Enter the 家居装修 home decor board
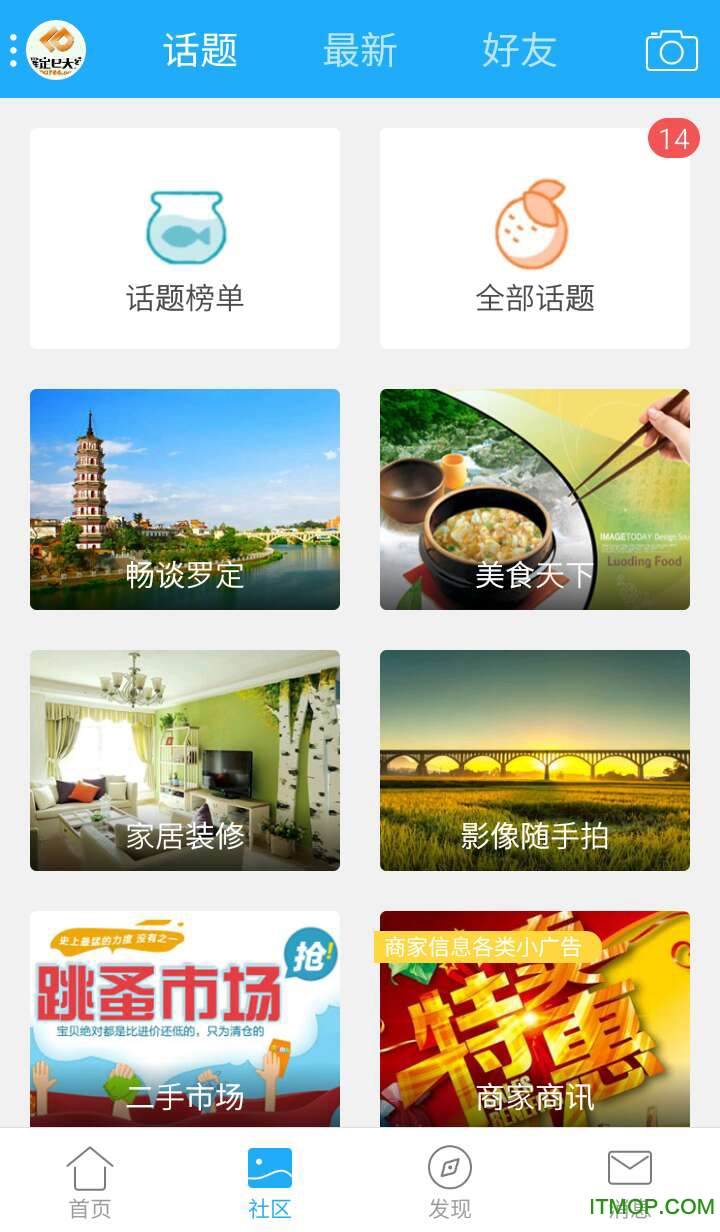The image size is (720, 1232). pyautogui.click(x=184, y=760)
